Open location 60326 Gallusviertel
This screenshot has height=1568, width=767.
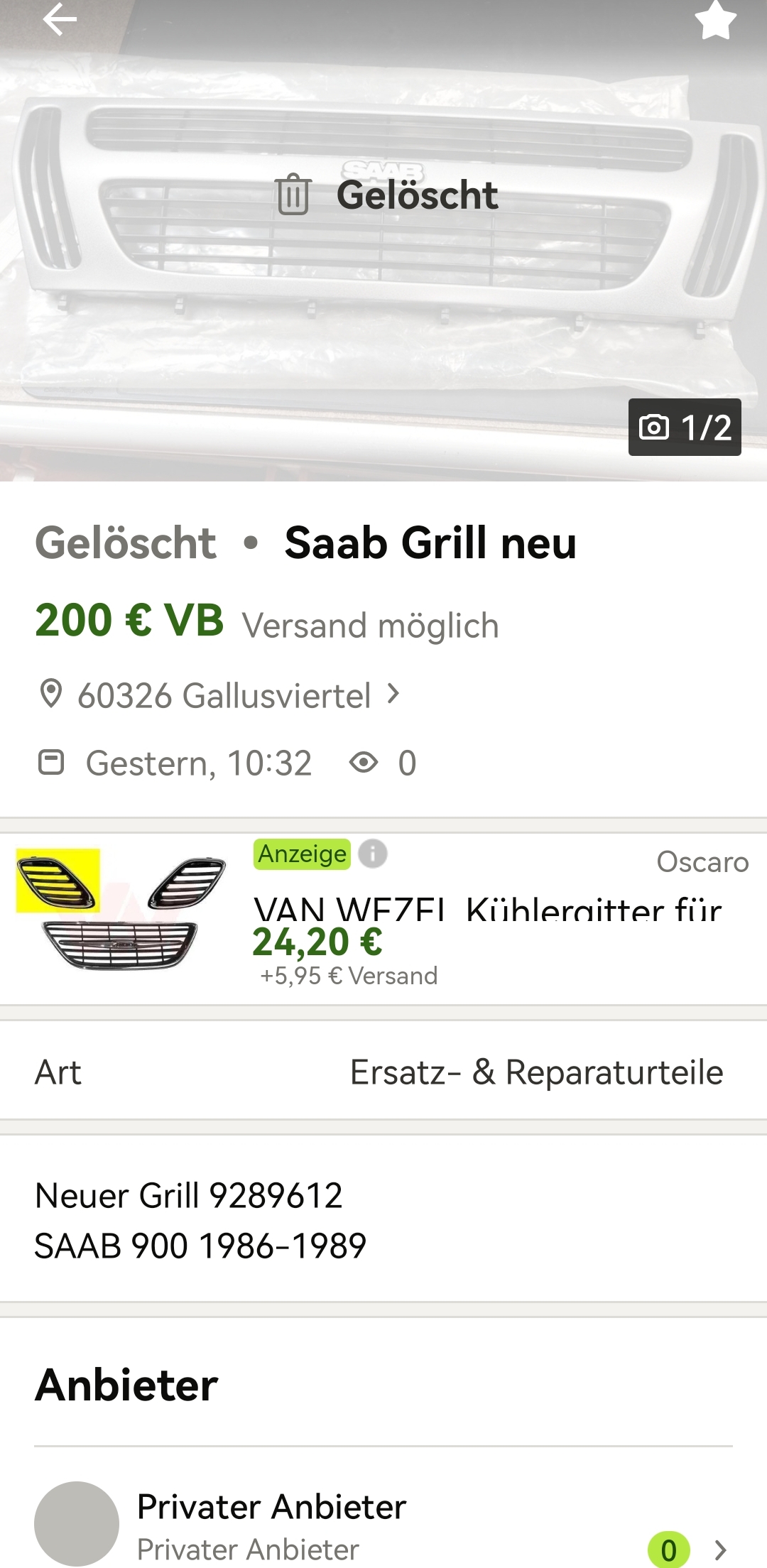pos(220,695)
